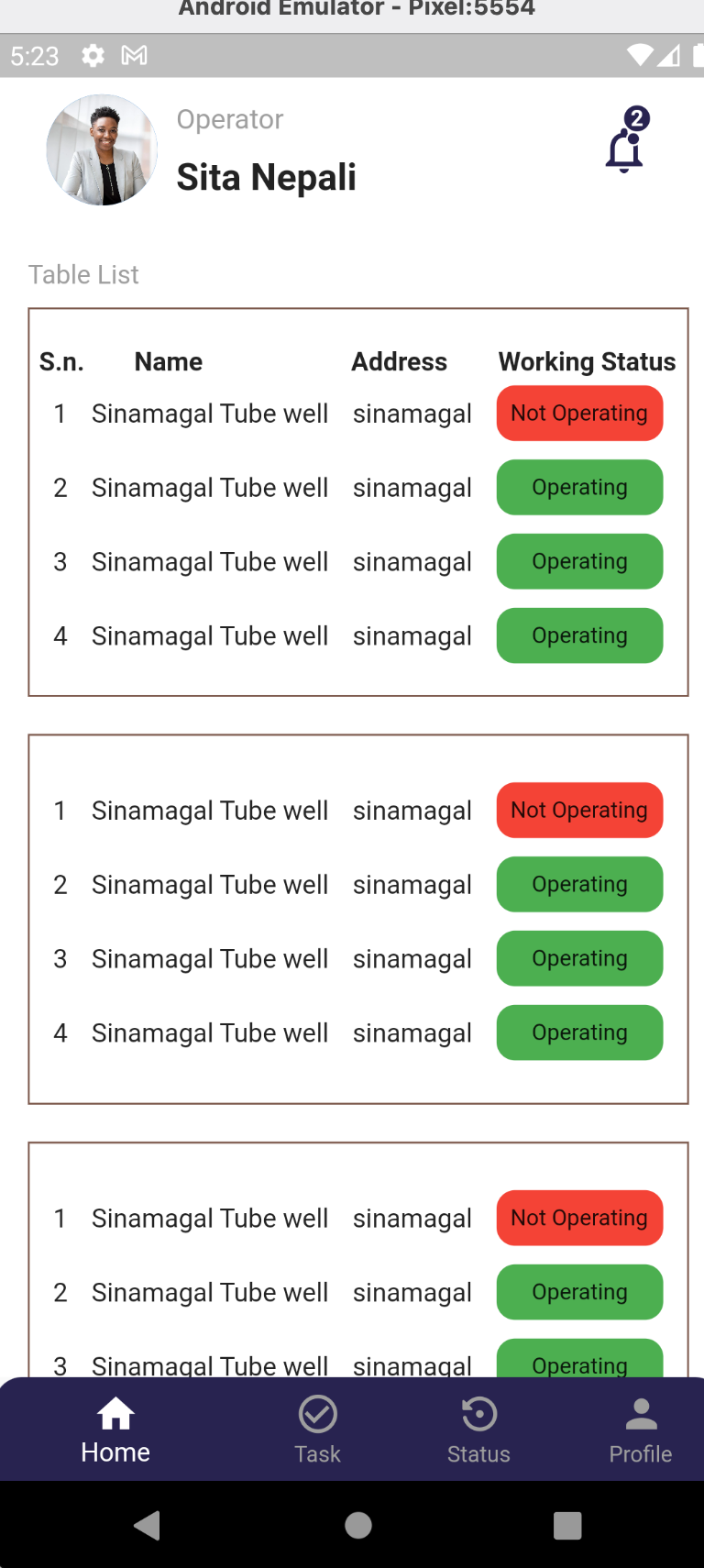The image size is (704, 1568).
Task: Tap the Wi-Fi icon in the status bar
Action: pos(640,53)
